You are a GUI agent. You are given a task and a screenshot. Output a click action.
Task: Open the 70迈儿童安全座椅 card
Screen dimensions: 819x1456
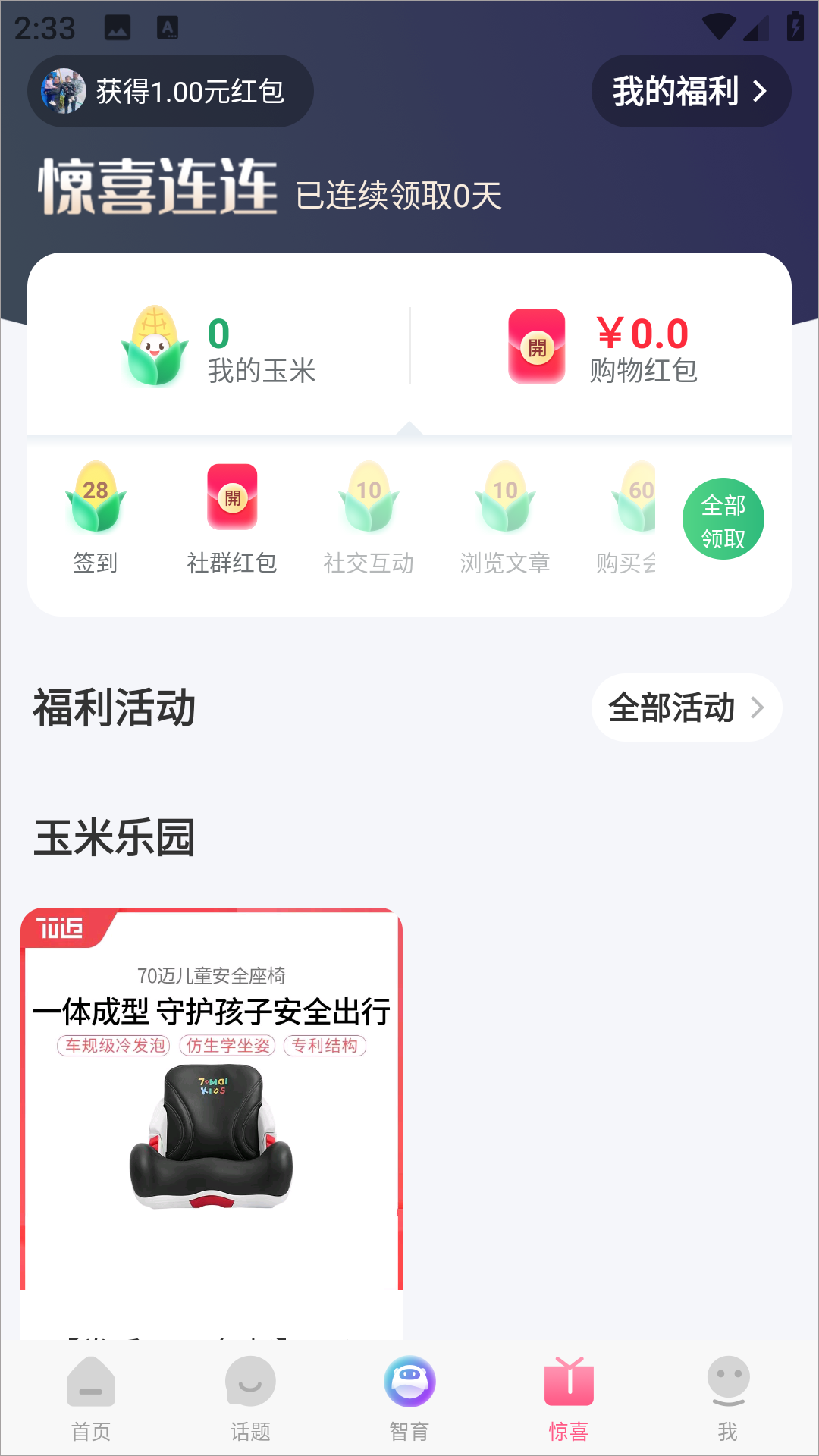click(212, 1100)
